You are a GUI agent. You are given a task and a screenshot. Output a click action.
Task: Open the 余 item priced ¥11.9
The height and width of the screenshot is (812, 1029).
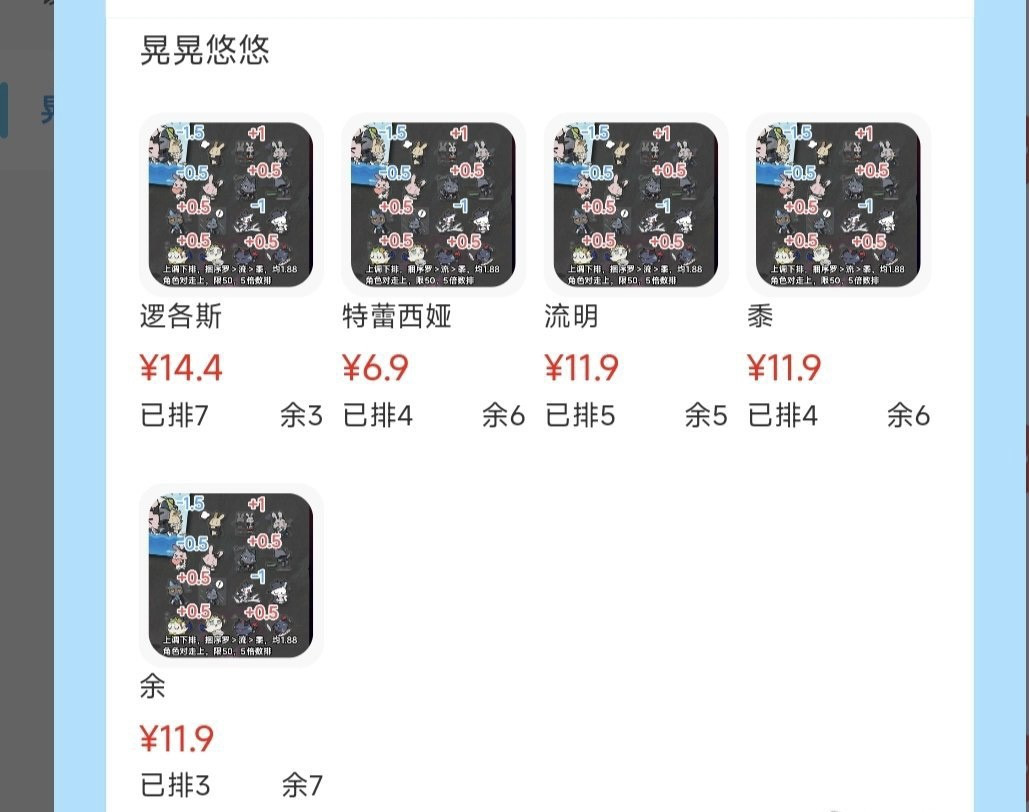pyautogui.click(x=231, y=575)
